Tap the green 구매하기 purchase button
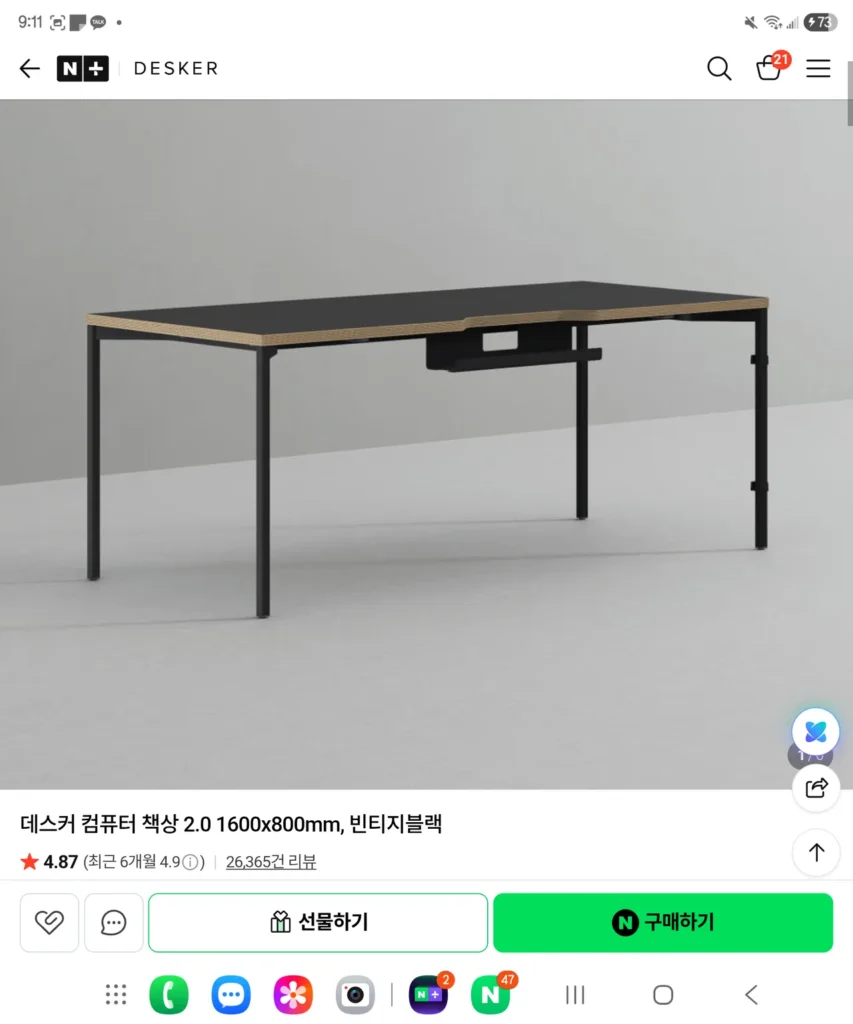Image resolution: width=853 pixels, height=1024 pixels. coord(662,922)
